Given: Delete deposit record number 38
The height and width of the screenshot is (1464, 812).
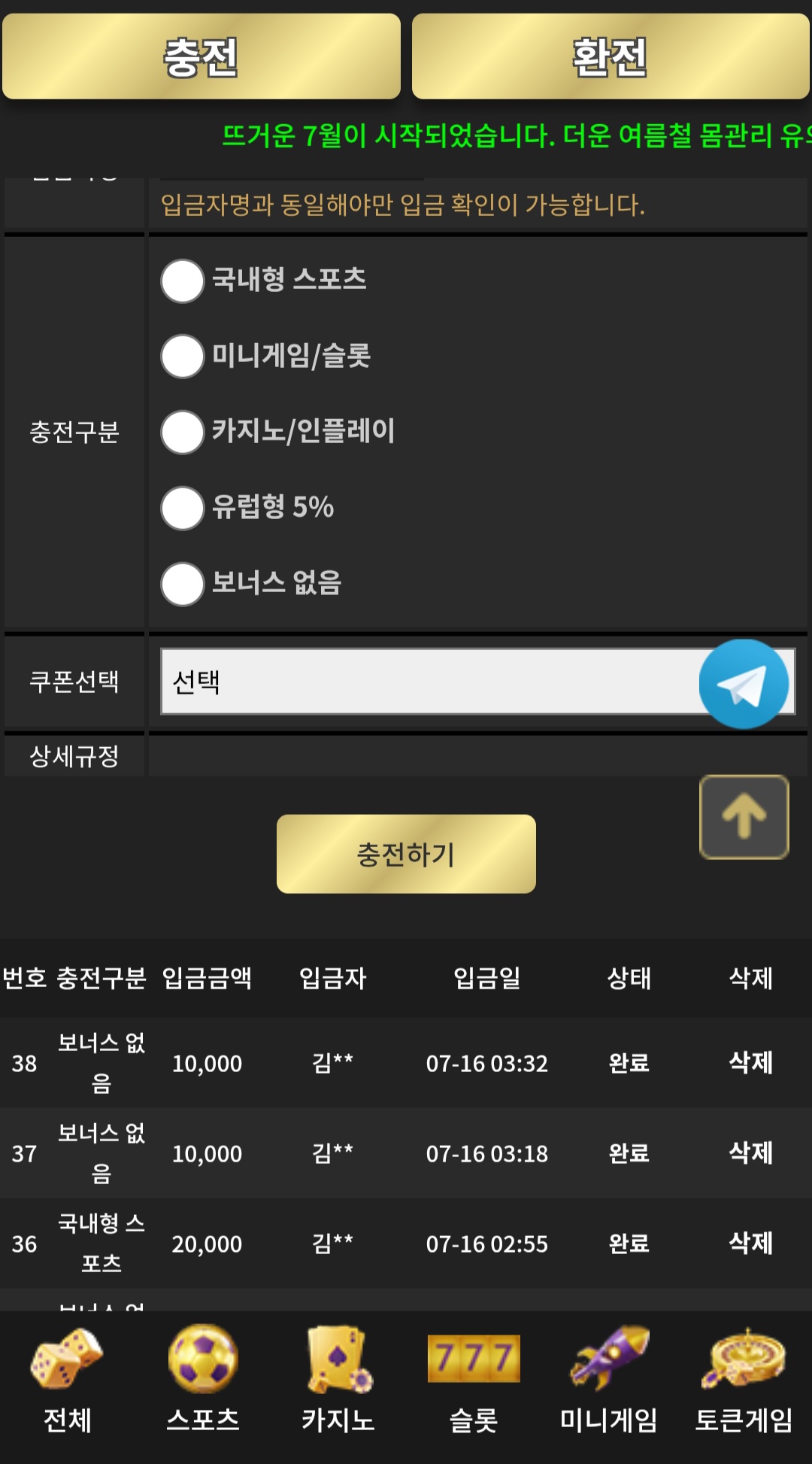Looking at the screenshot, I should point(750,1062).
